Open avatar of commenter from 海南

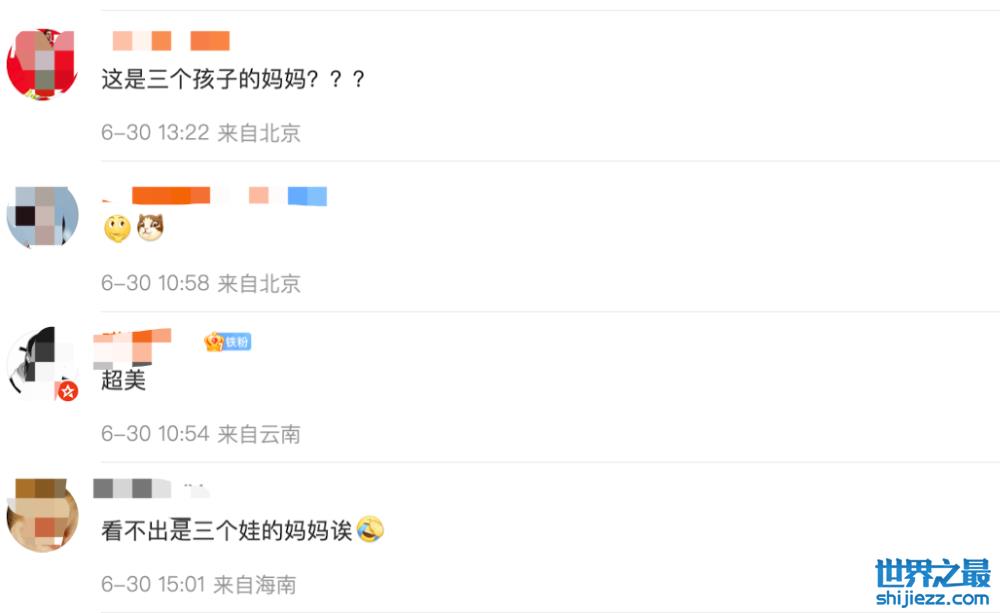point(42,515)
